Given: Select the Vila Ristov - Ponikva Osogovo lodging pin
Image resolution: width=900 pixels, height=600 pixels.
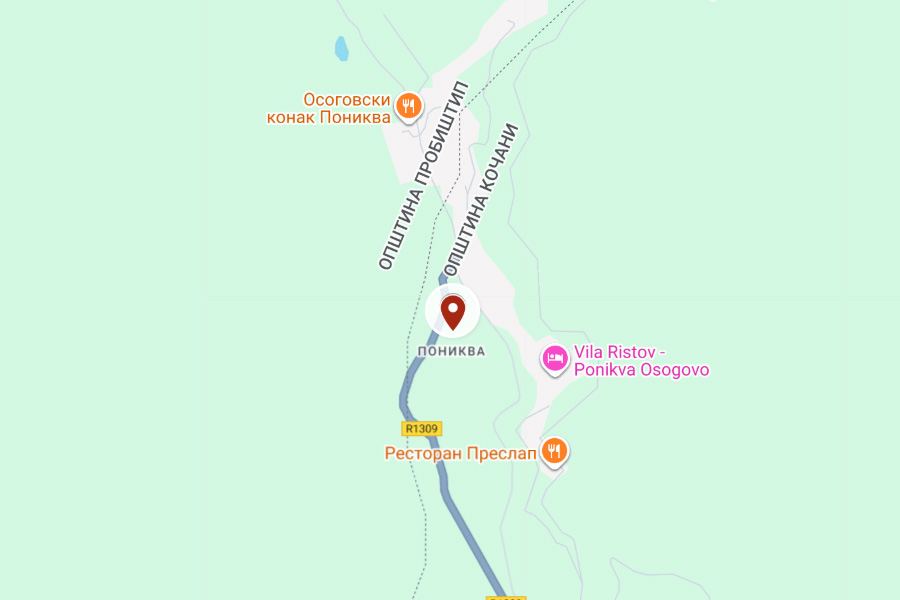Looking at the screenshot, I should point(555,358).
